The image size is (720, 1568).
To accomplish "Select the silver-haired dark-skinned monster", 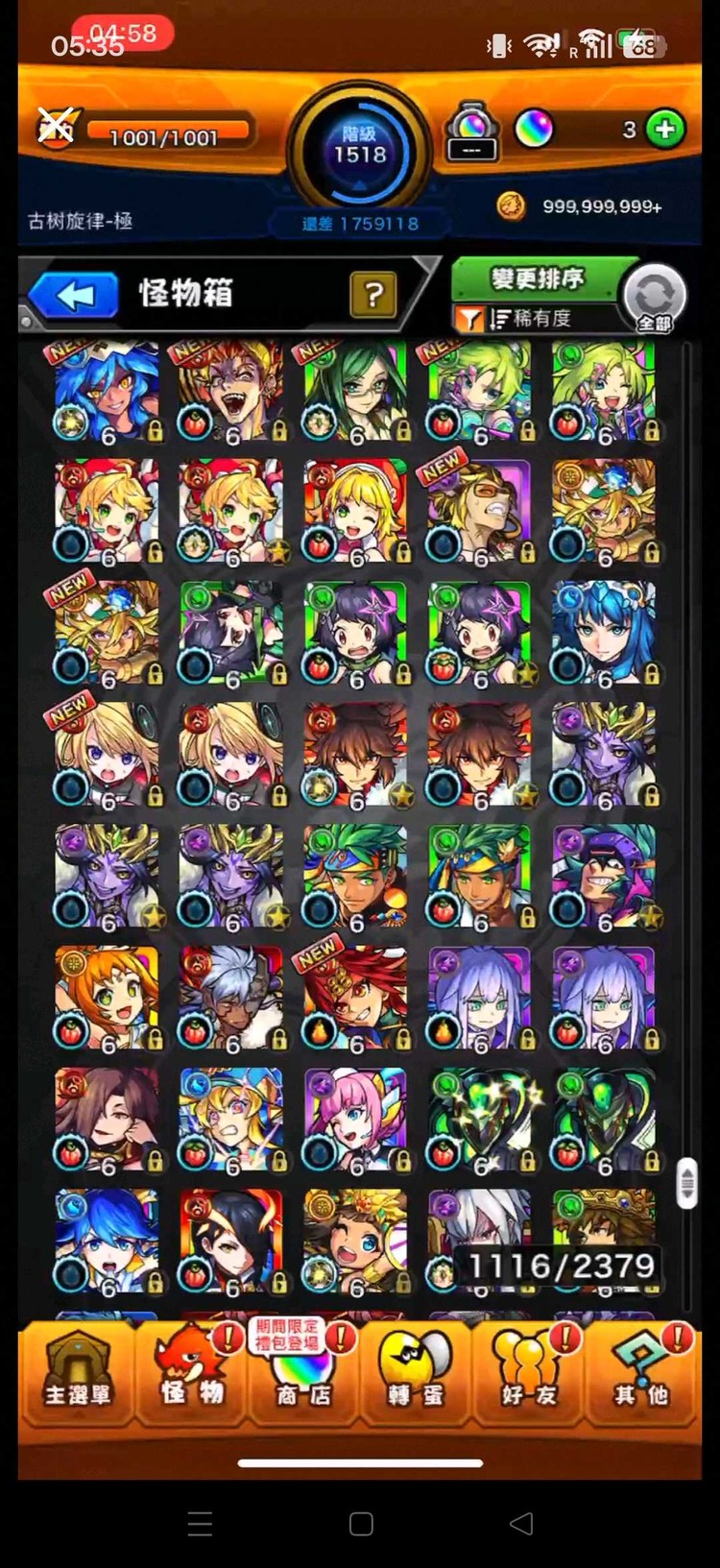I will point(230,999).
